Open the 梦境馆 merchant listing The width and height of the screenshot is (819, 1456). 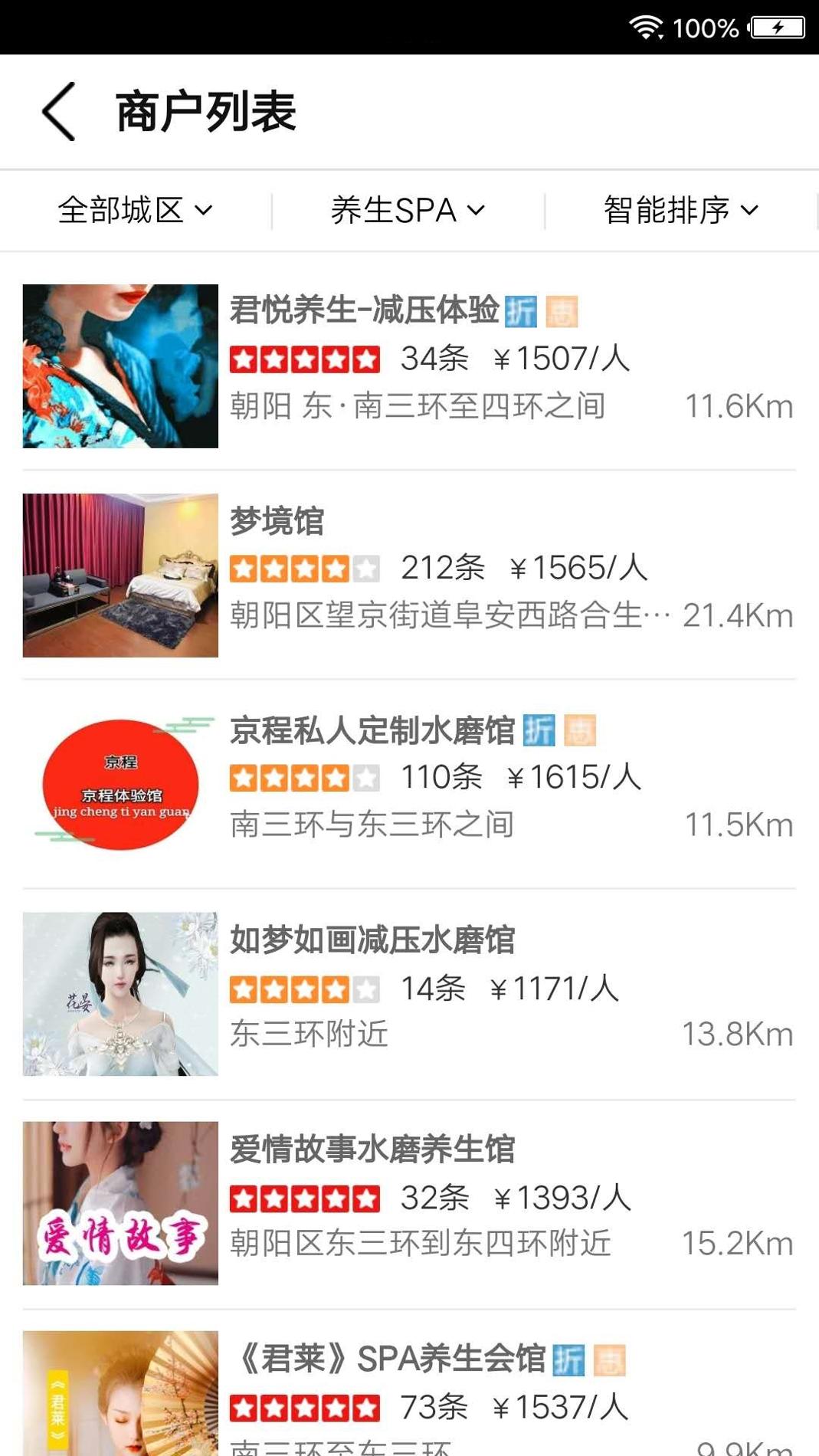[x=409, y=575]
